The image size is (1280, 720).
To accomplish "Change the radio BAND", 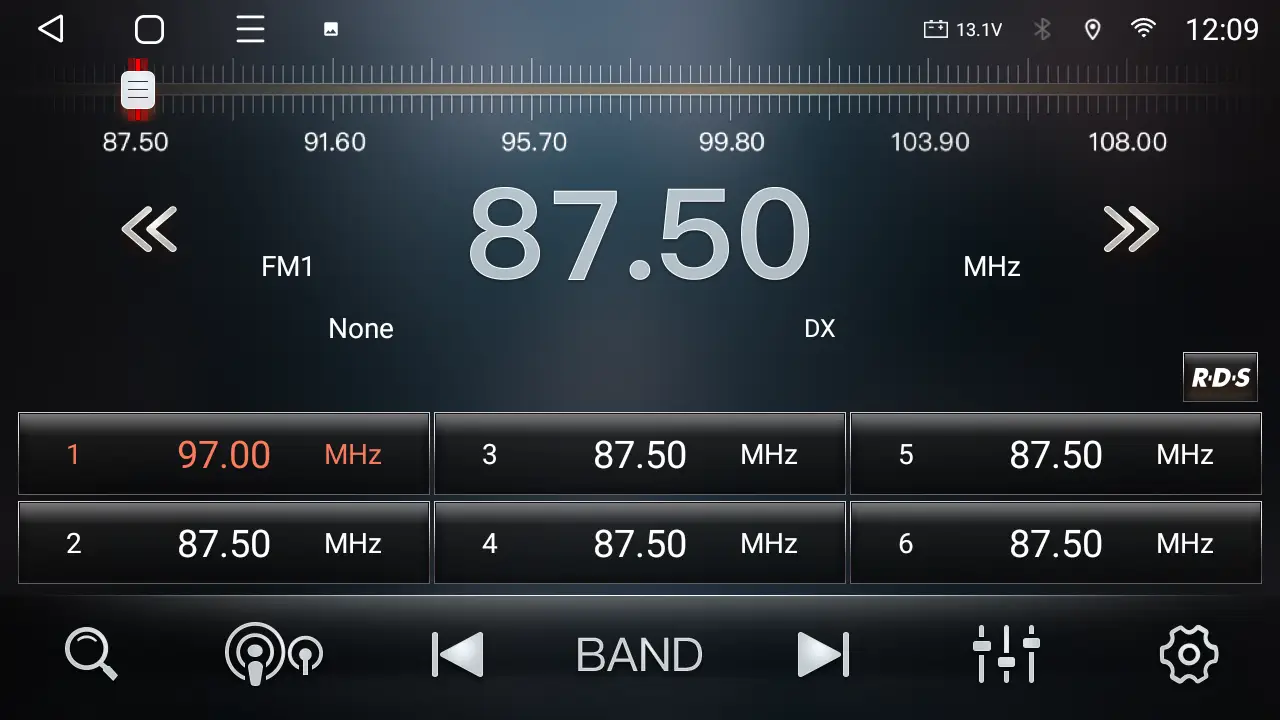I will click(x=640, y=655).
